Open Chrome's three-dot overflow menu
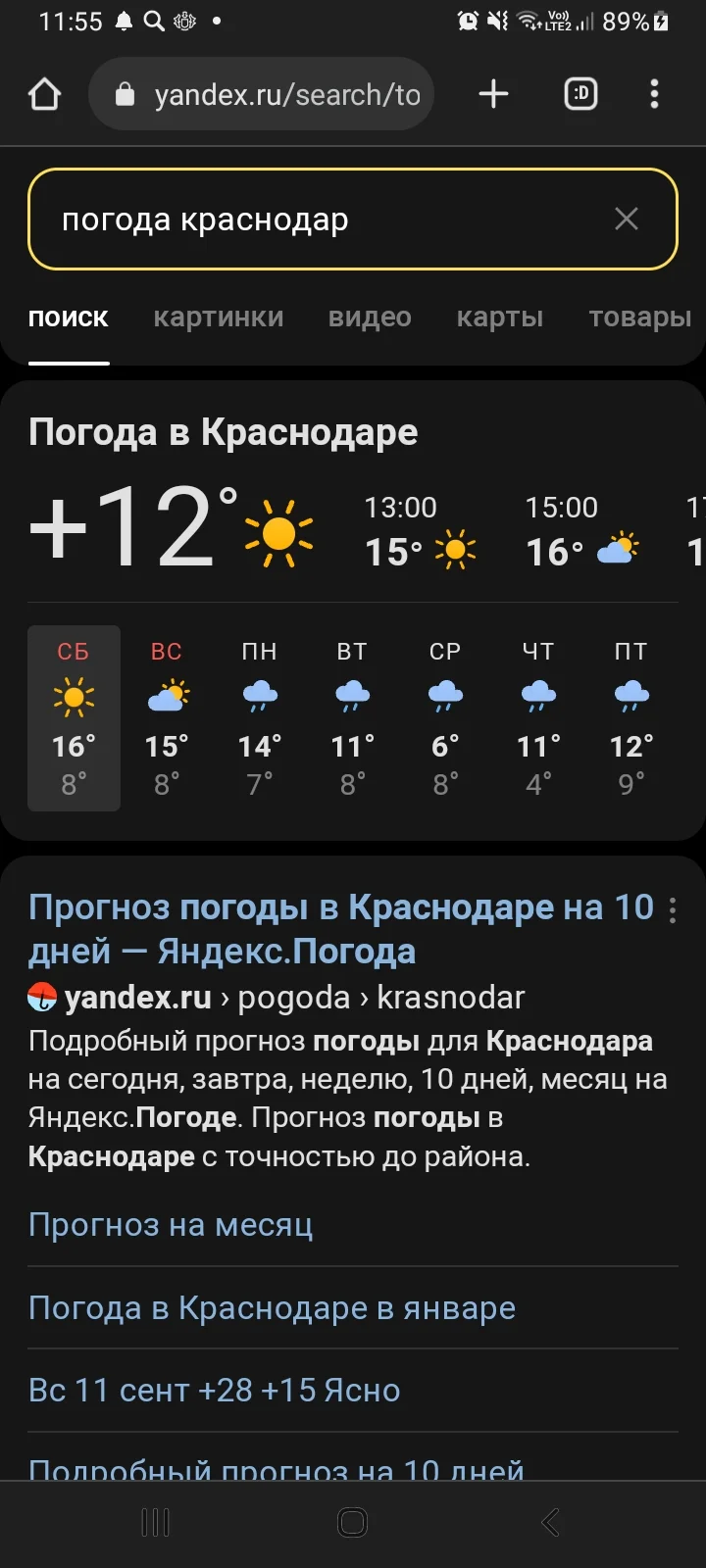The image size is (706, 1568). (654, 94)
